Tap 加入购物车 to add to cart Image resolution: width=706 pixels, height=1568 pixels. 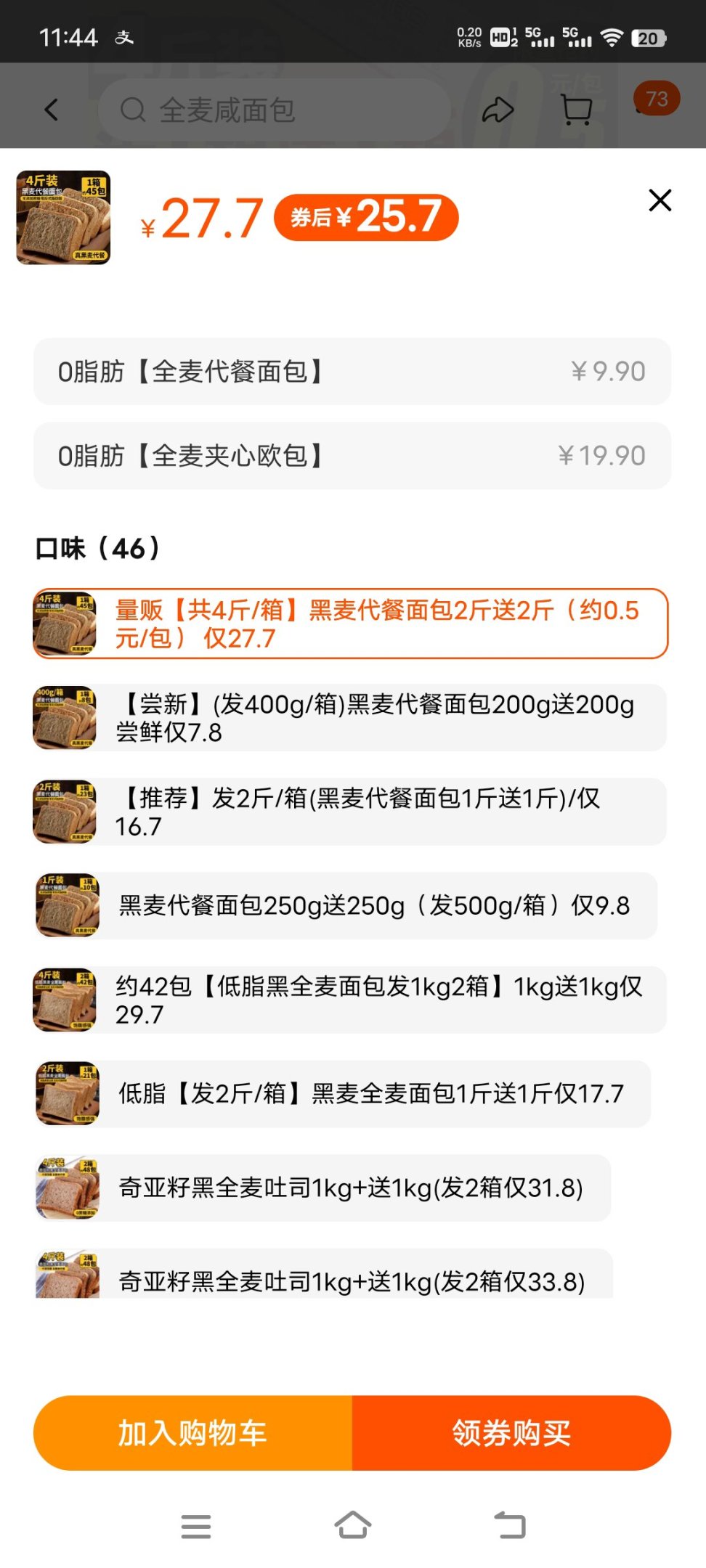coord(193,1433)
